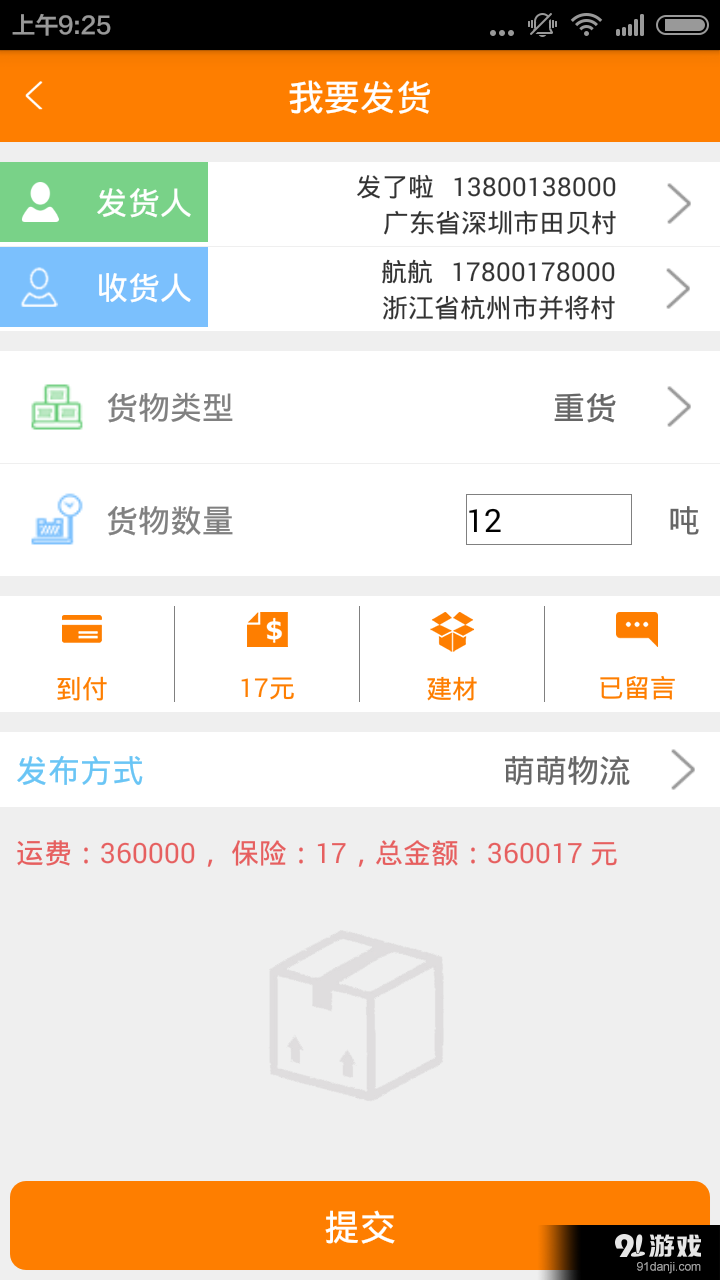Expand sender details with the 发货人 chevron
Viewport: 720px width, 1280px height.
(x=679, y=202)
